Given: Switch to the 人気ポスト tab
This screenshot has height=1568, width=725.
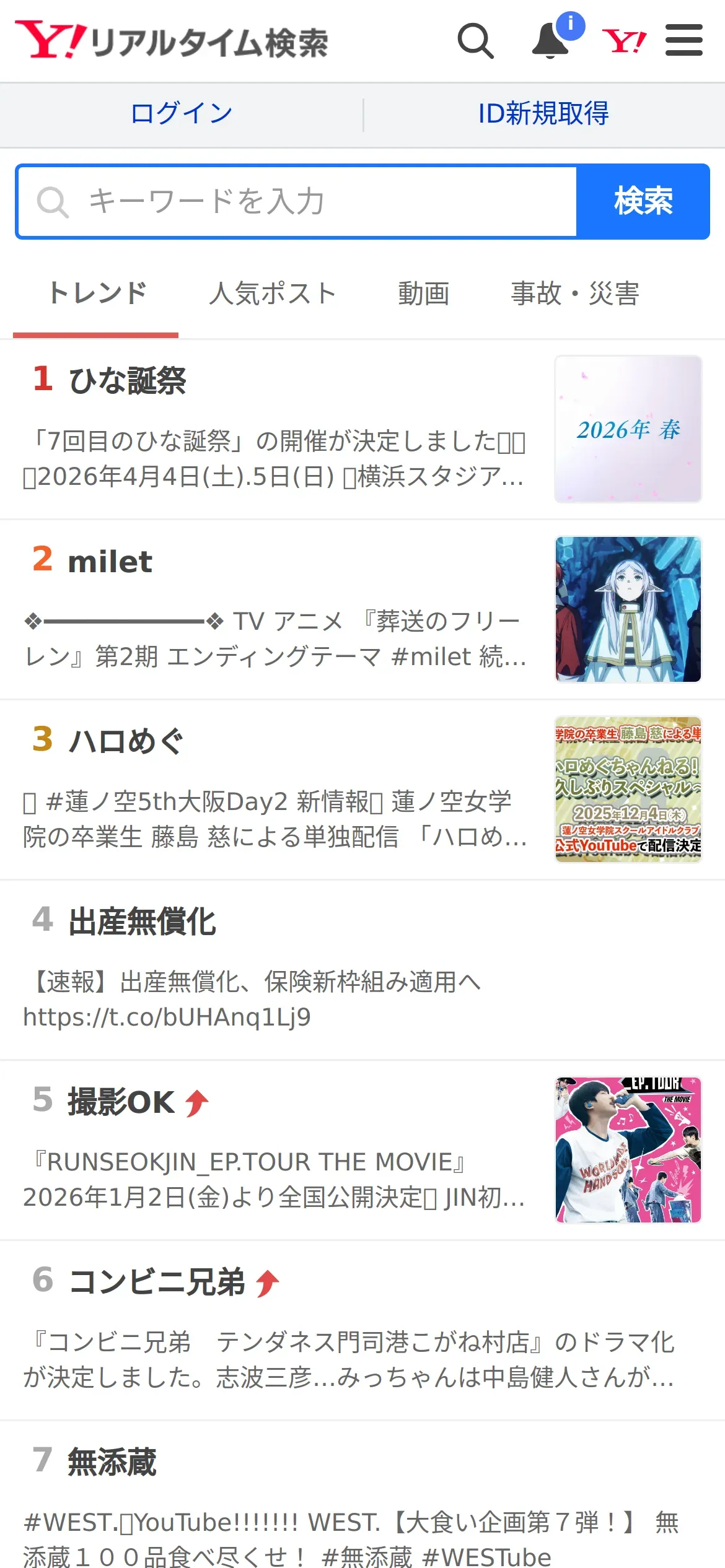Looking at the screenshot, I should tap(273, 294).
